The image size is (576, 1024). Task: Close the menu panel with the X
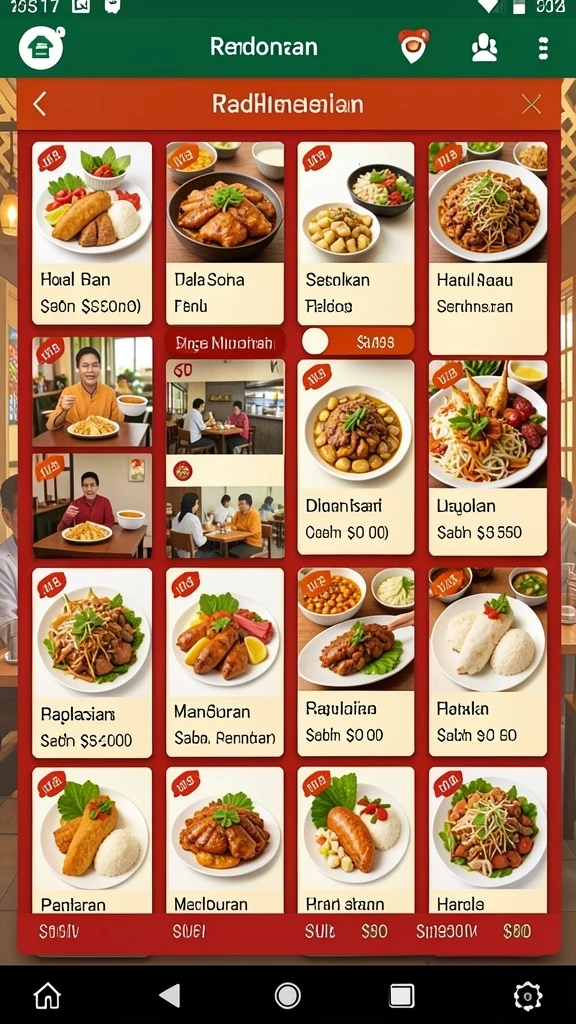tap(531, 104)
